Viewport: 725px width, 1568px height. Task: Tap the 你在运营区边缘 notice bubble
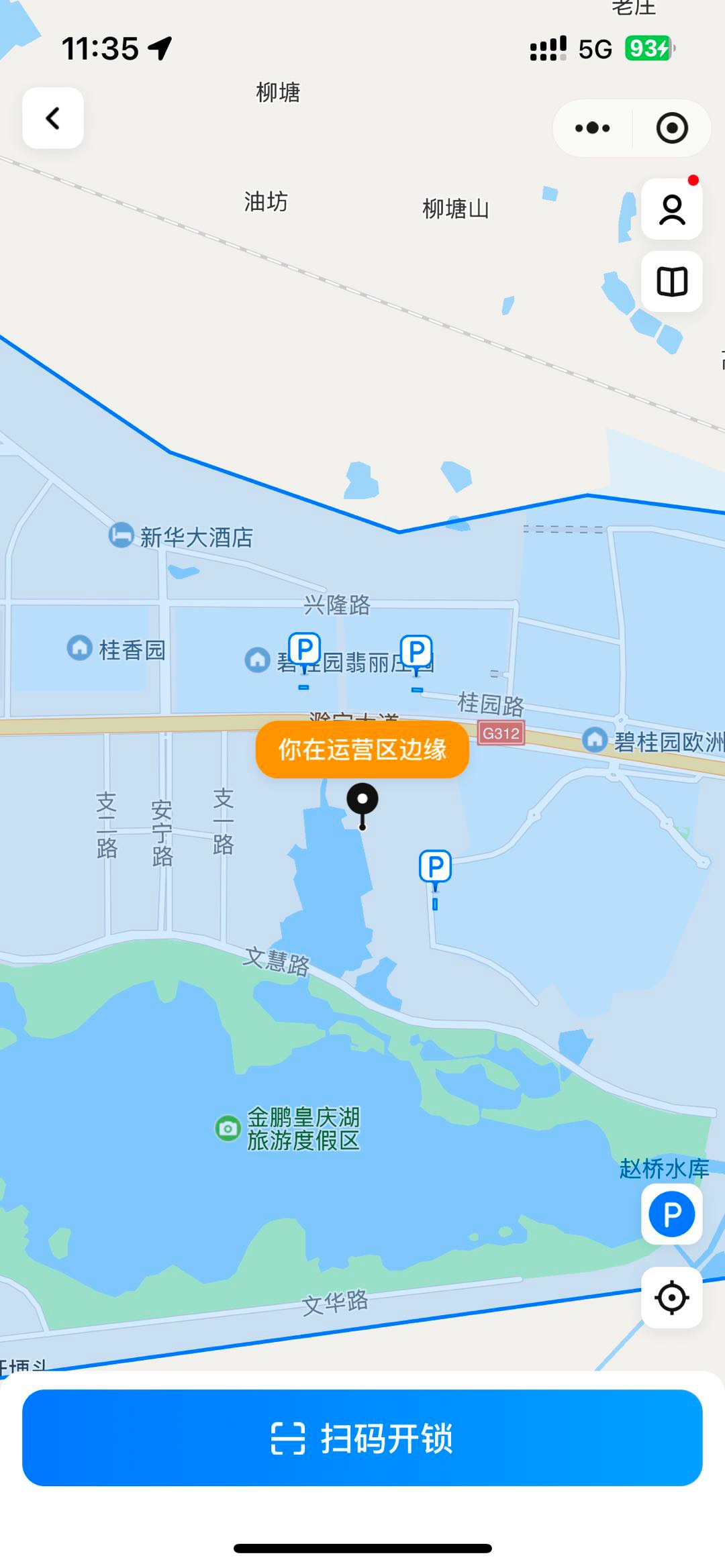362,749
